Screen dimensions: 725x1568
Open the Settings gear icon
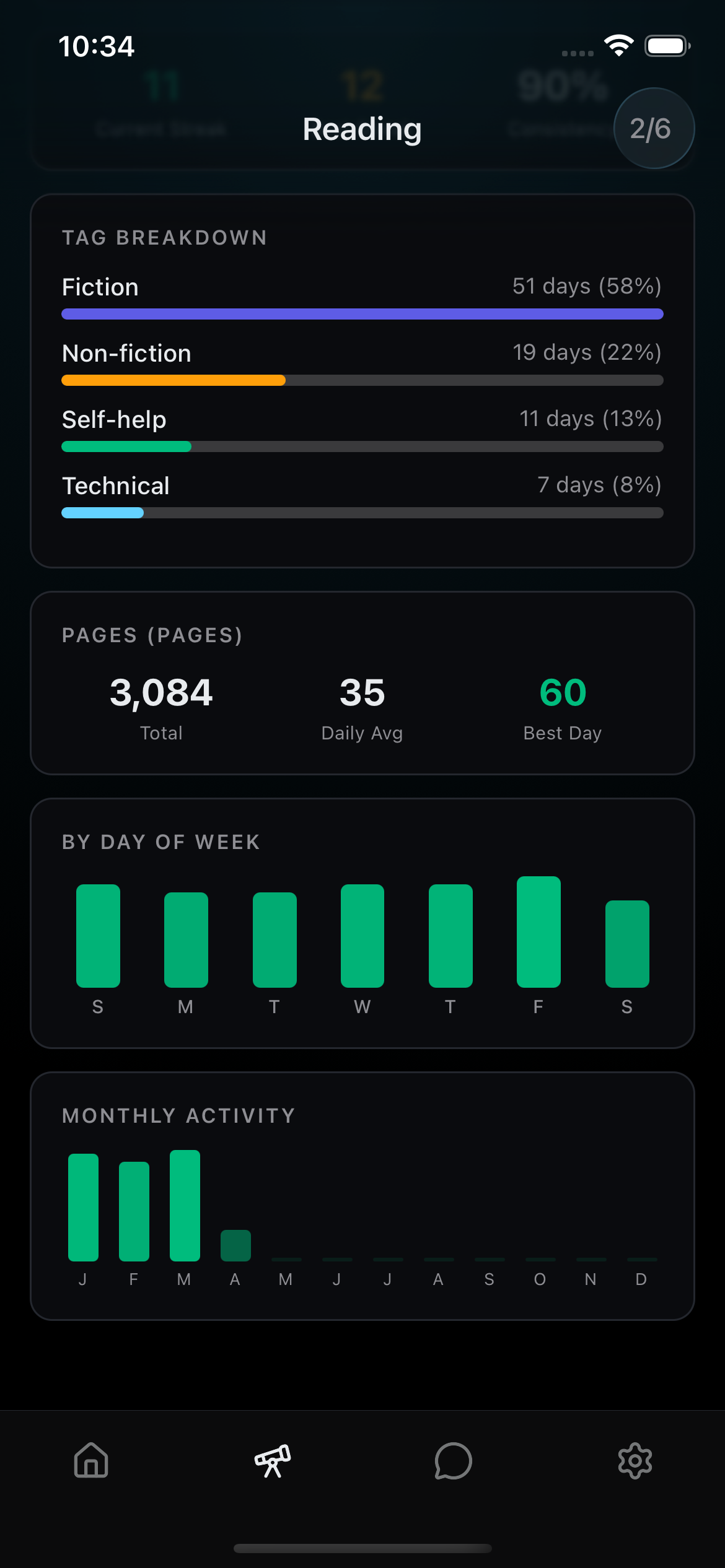634,1463
